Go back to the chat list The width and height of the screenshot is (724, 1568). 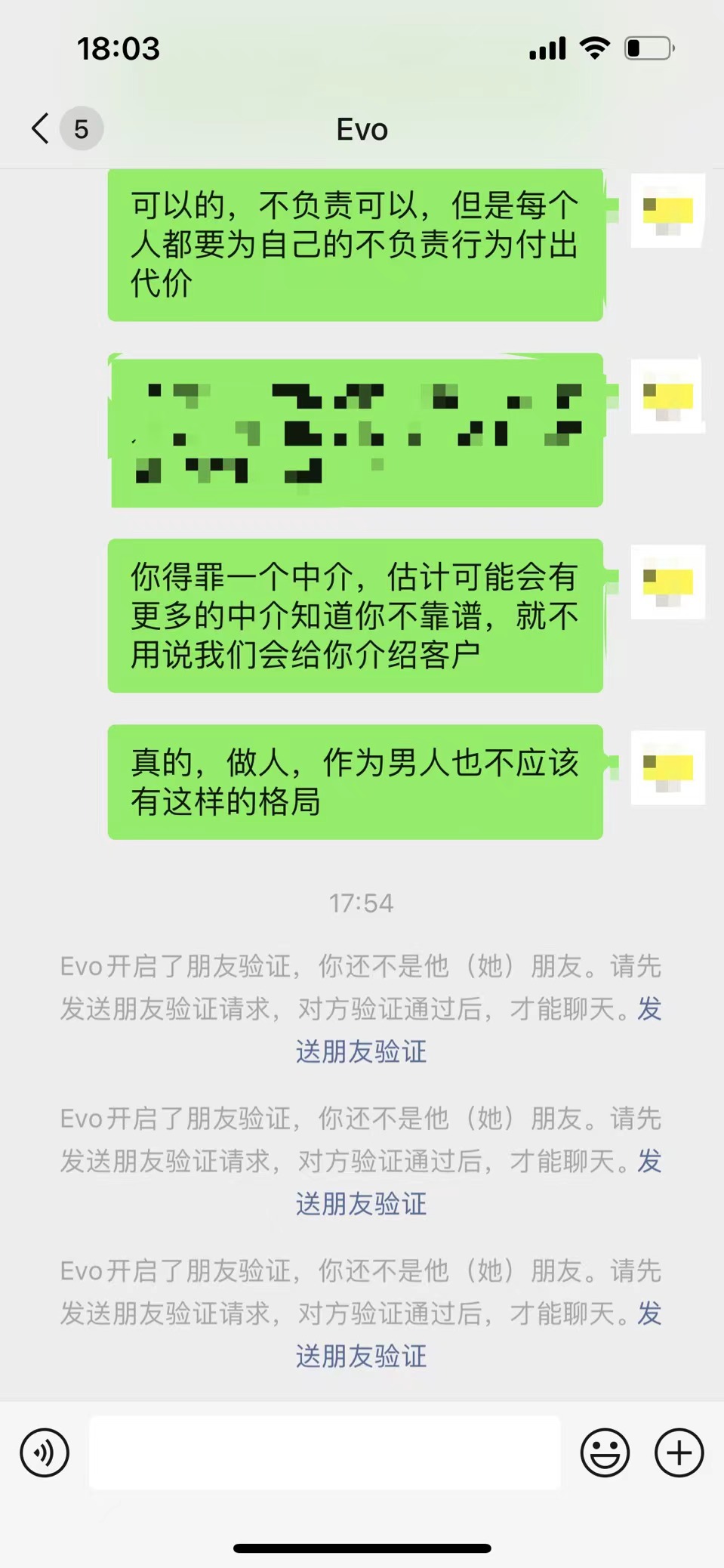pos(42,128)
